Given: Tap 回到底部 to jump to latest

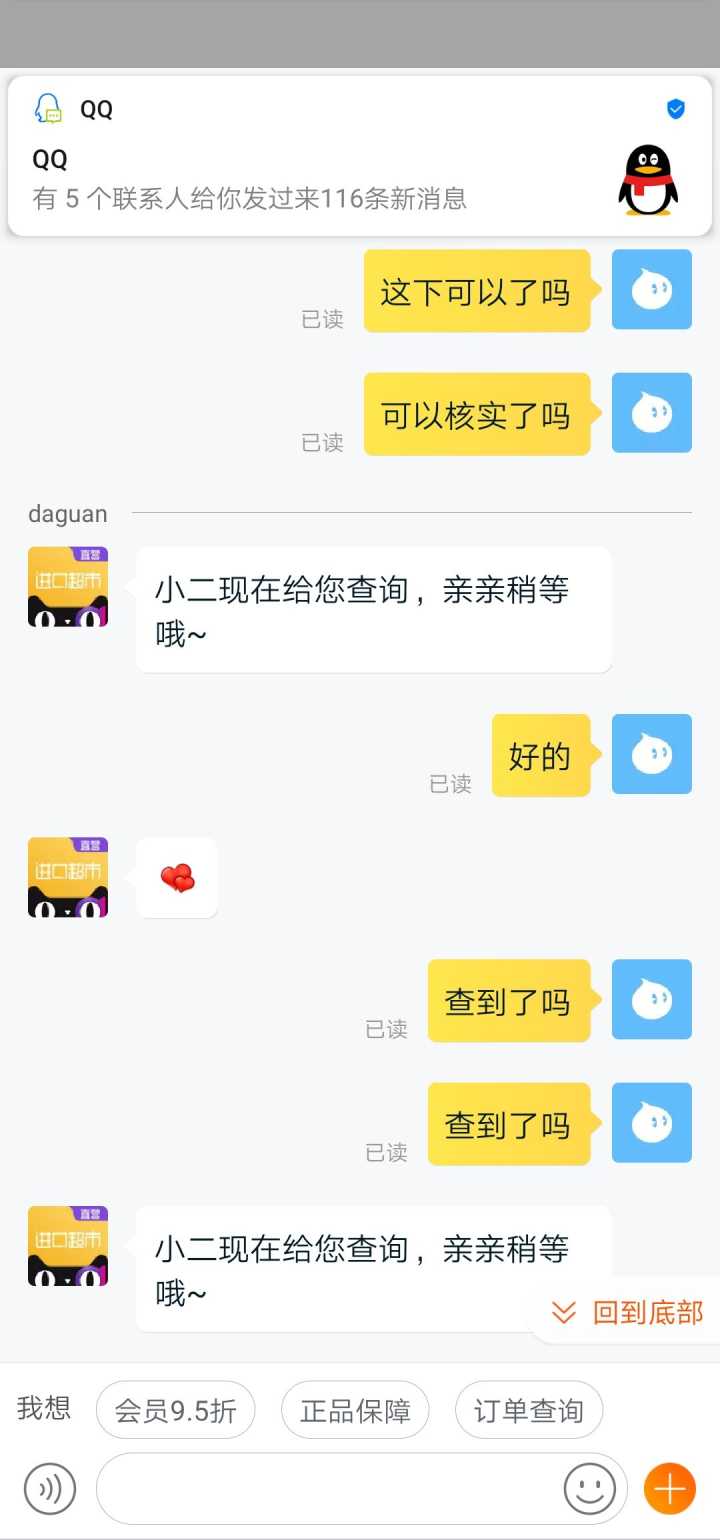Looking at the screenshot, I should [x=629, y=1312].
